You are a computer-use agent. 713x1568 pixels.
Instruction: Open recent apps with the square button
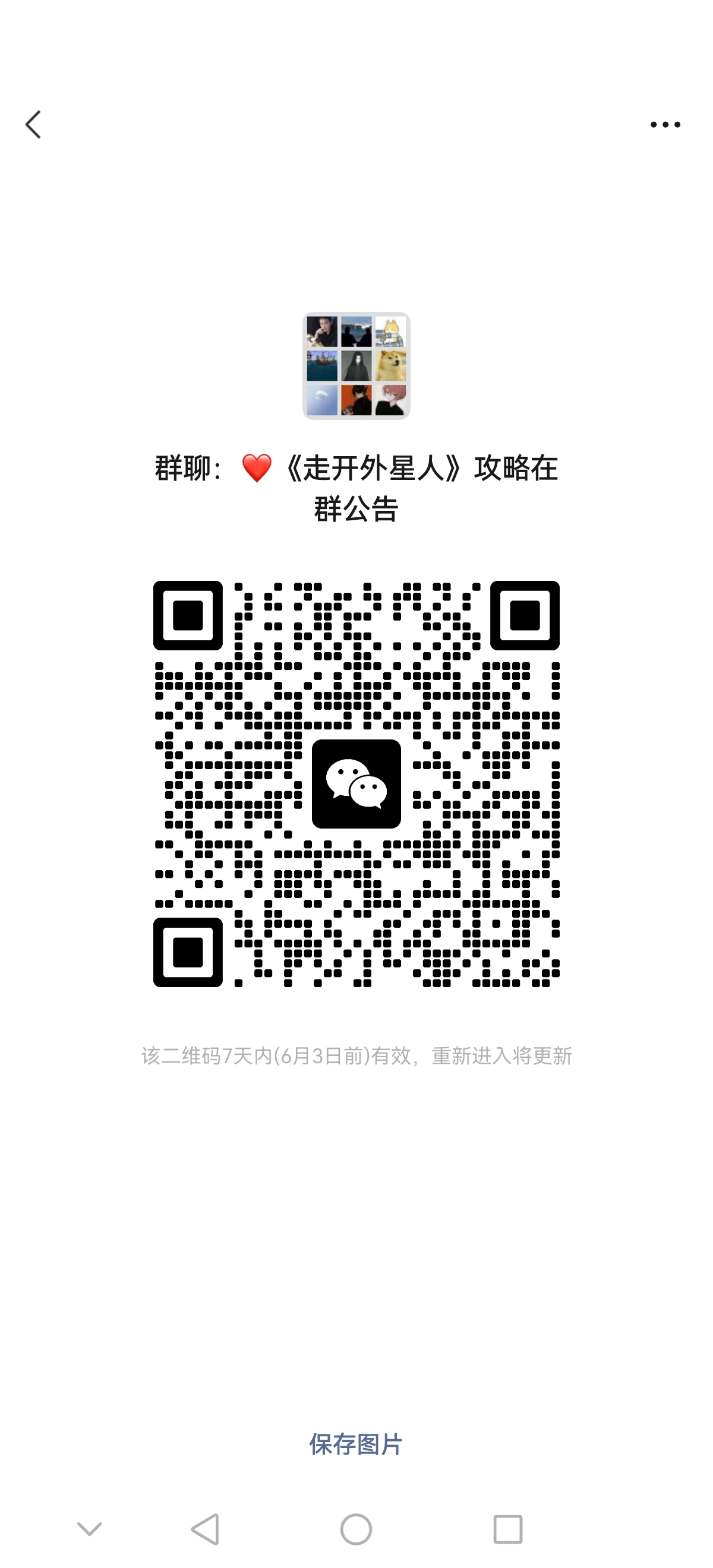(x=508, y=1529)
